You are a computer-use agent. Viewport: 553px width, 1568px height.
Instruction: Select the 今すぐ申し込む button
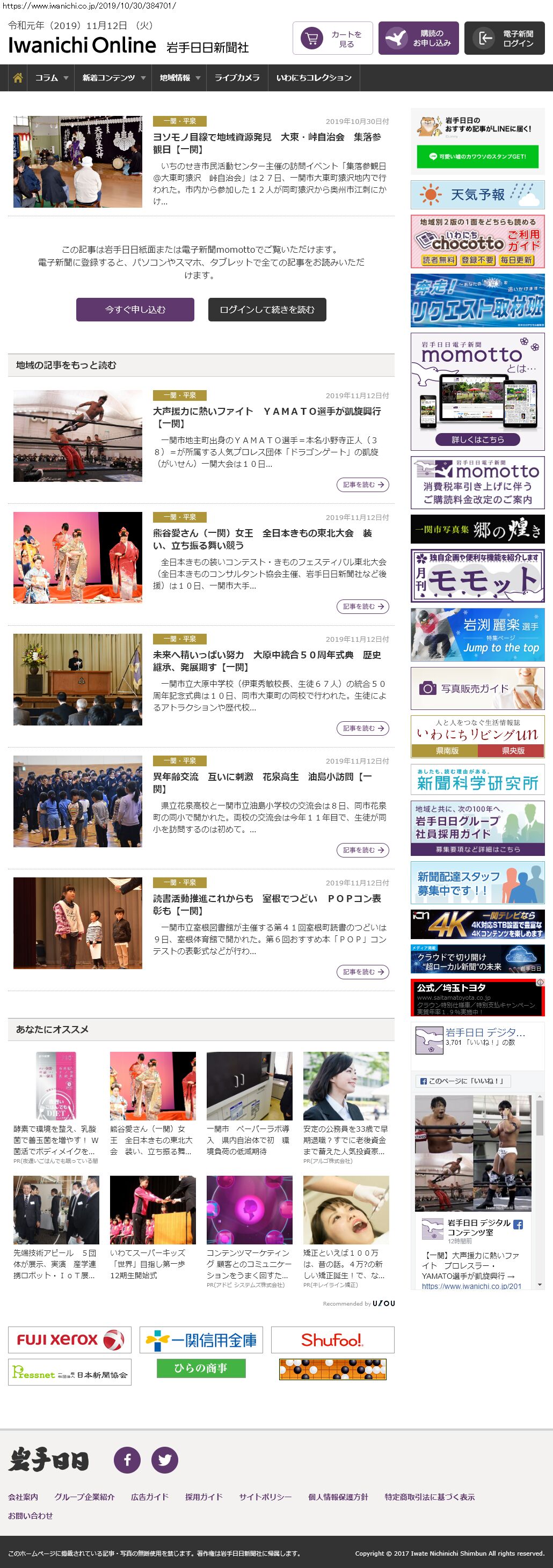135,309
